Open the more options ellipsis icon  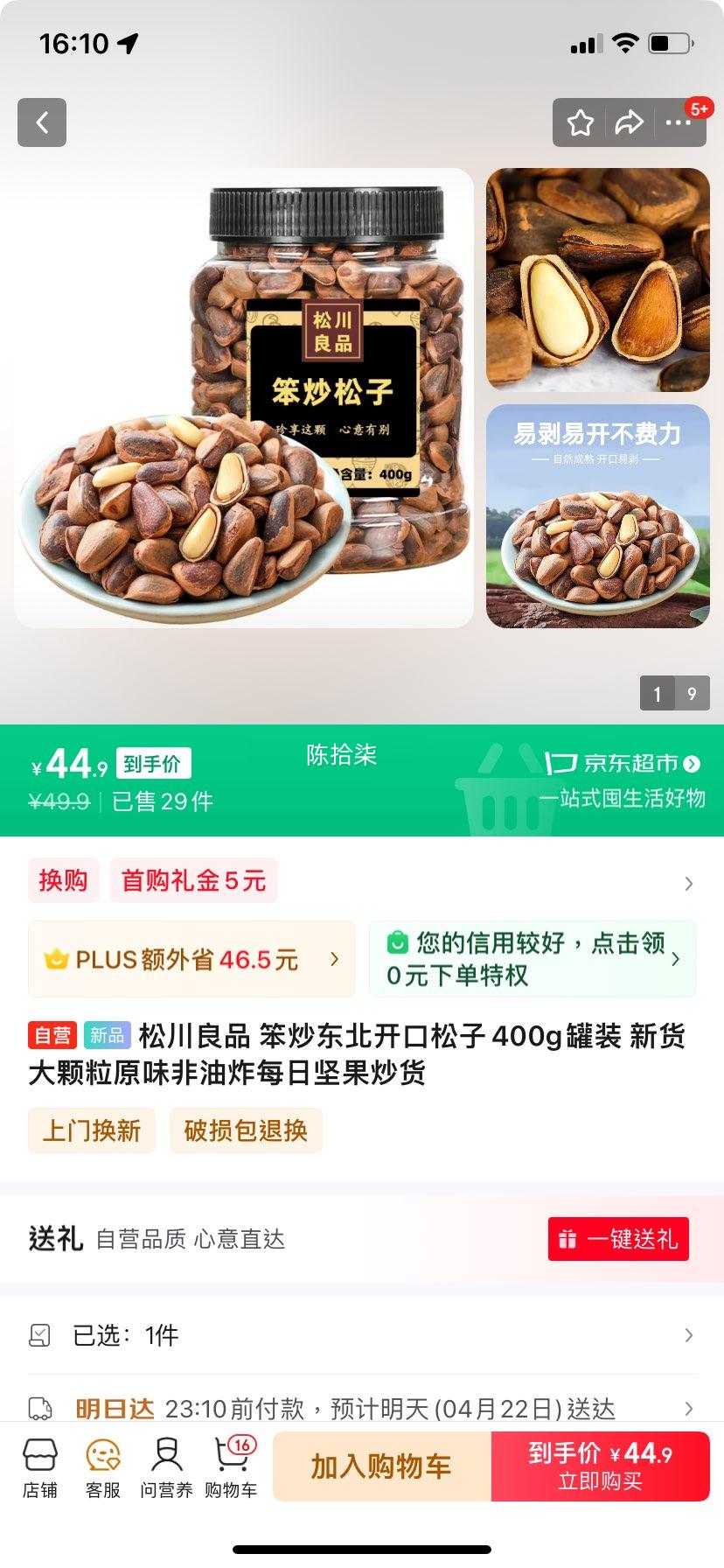point(678,122)
